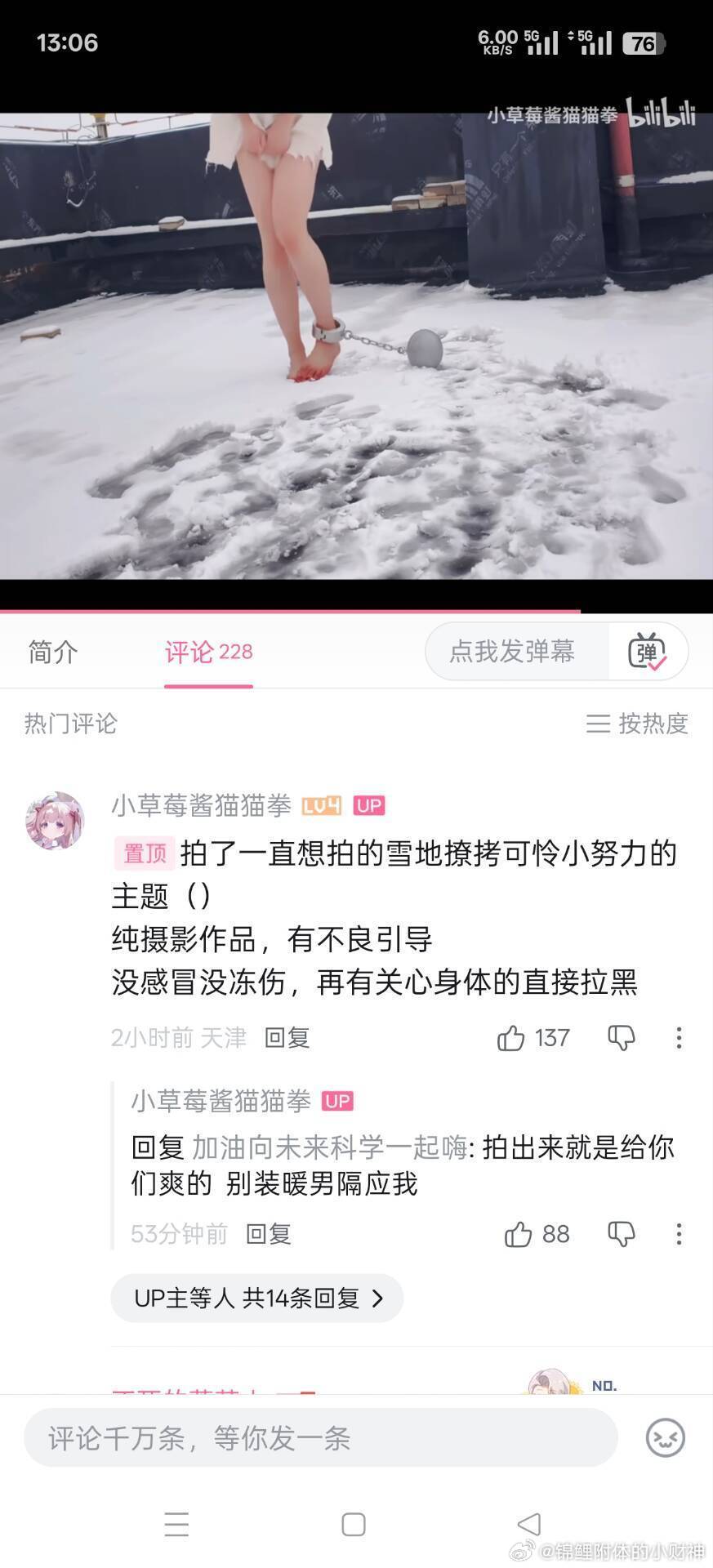Expand the 共14条回复 reply thread
The width and height of the screenshot is (713, 1568).
[x=256, y=1298]
